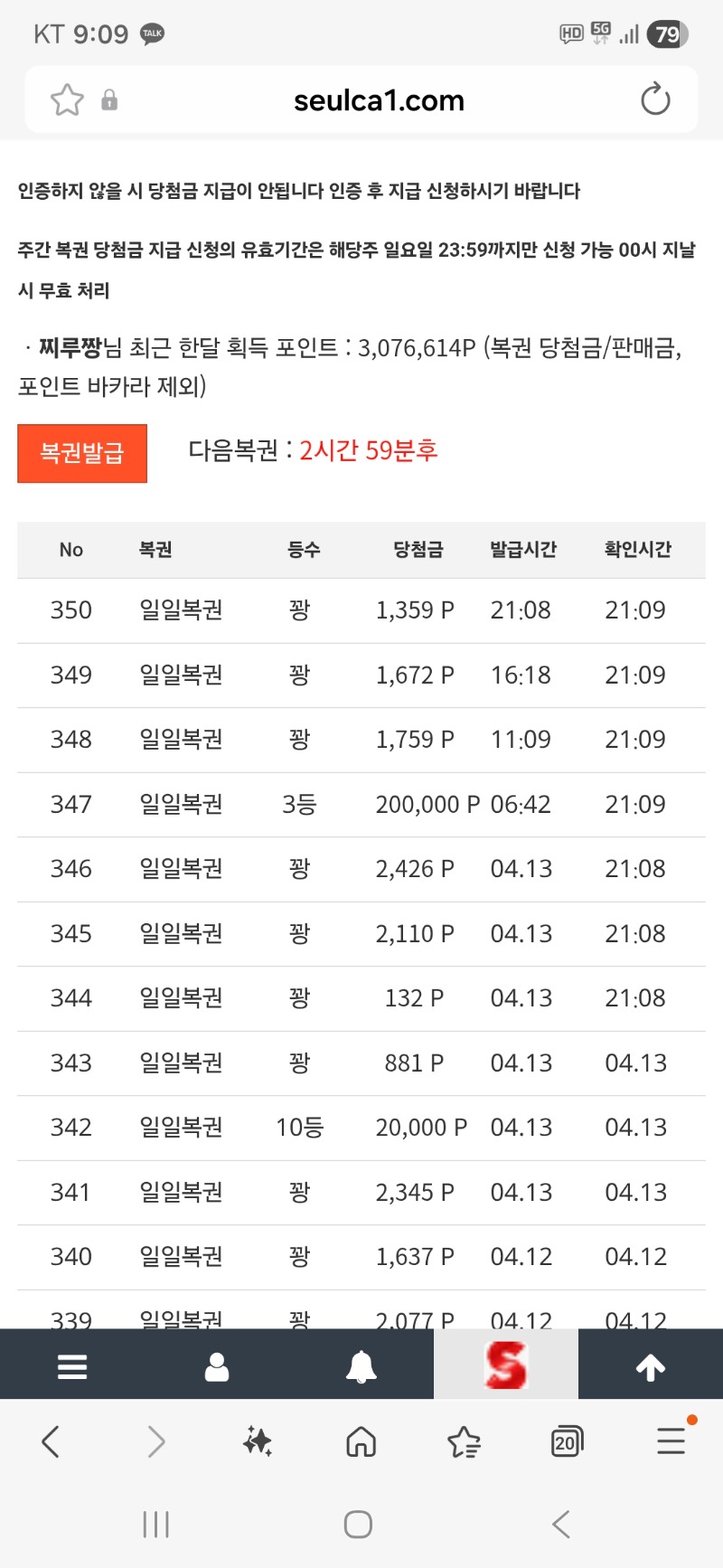Open the browser overflow menu
Screen dimensions: 723x1568
point(671,1441)
